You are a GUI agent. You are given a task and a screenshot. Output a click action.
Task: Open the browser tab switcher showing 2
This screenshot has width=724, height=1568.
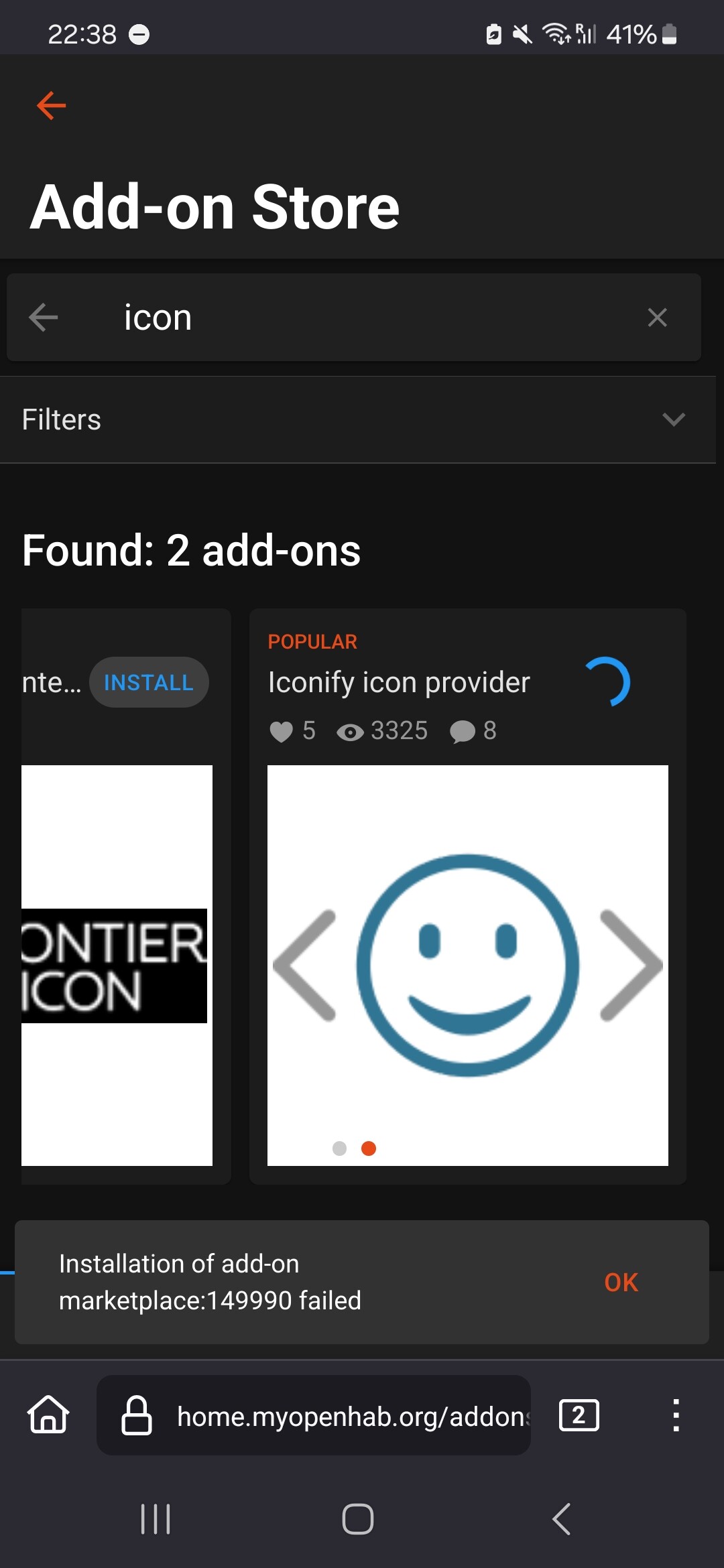[579, 1415]
